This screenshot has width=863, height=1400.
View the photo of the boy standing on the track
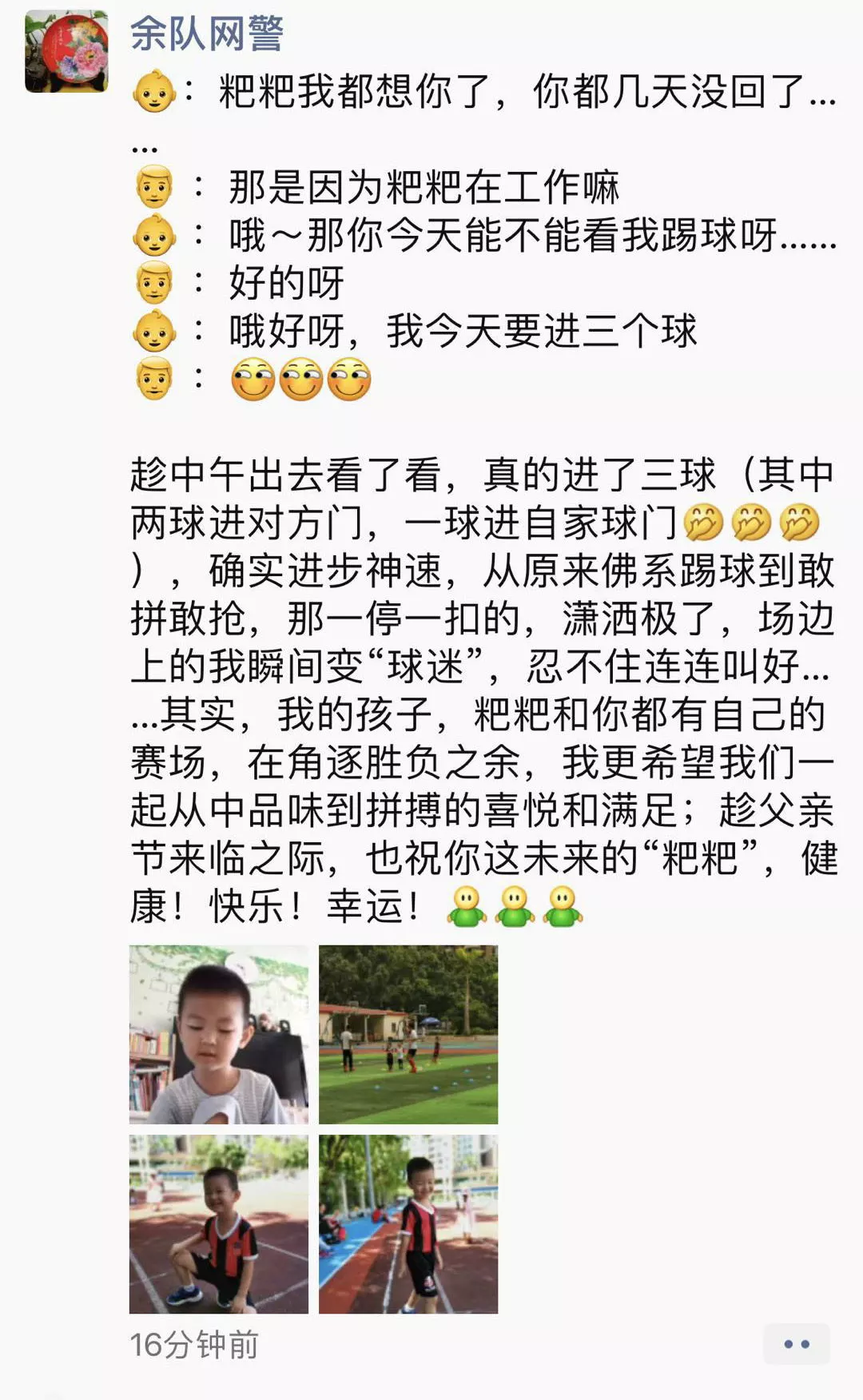408,1223
